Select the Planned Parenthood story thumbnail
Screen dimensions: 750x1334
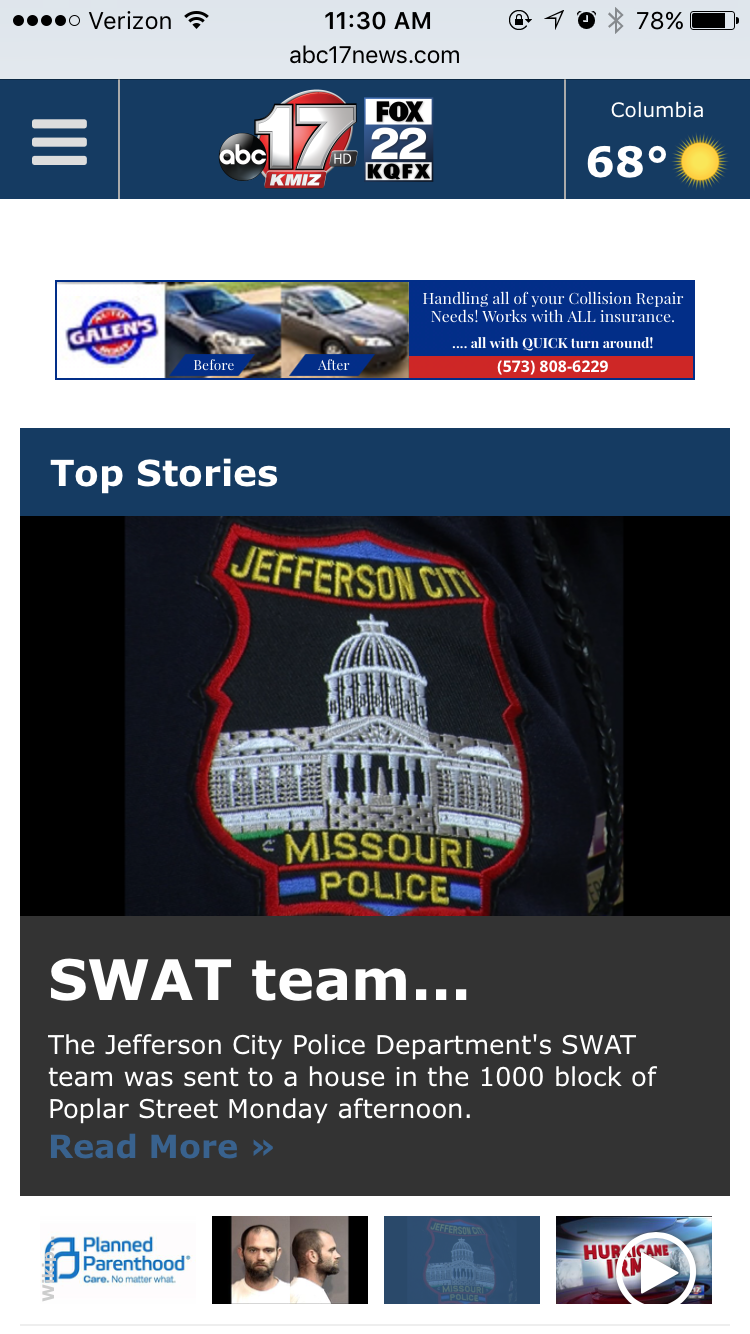118,1260
